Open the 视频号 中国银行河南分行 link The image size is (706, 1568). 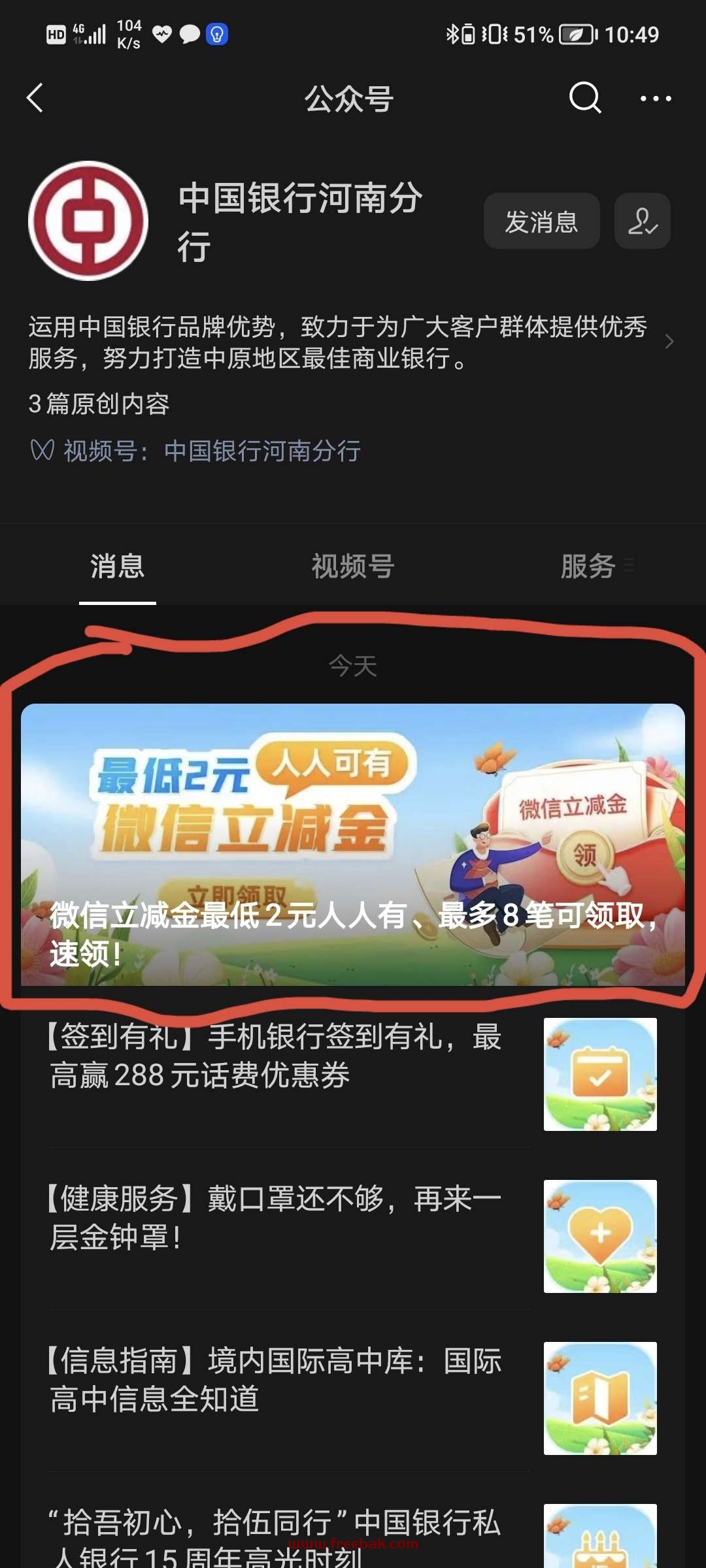196,451
